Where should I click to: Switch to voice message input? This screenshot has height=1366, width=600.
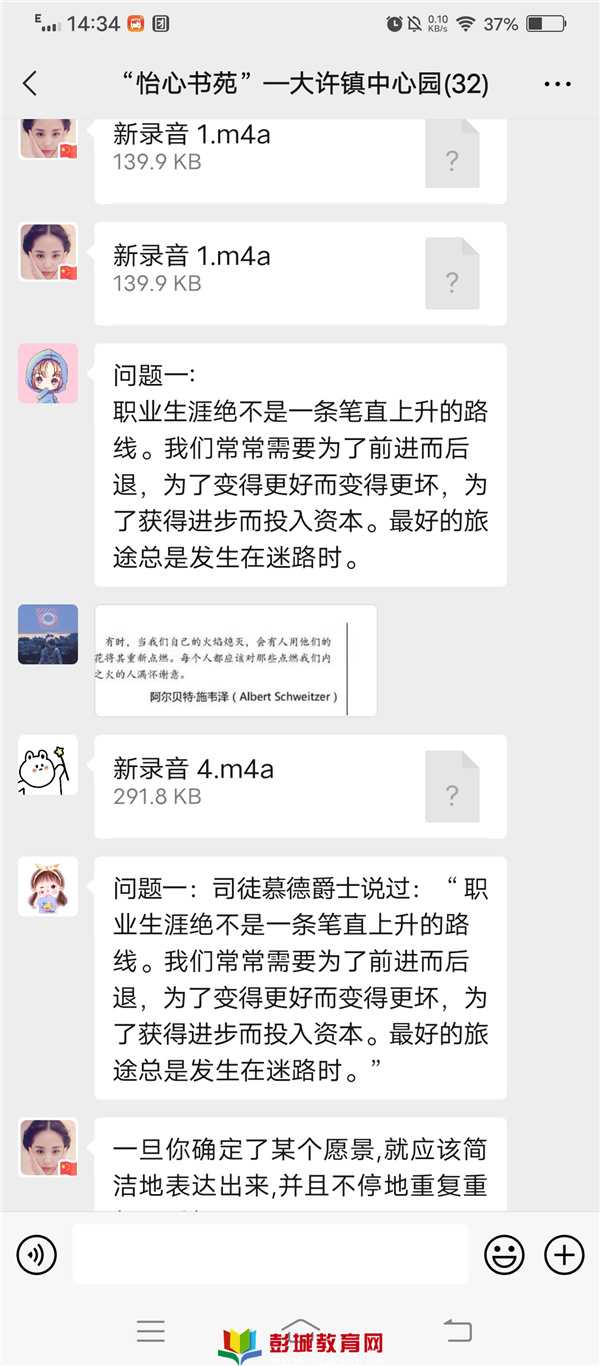pos(37,1254)
